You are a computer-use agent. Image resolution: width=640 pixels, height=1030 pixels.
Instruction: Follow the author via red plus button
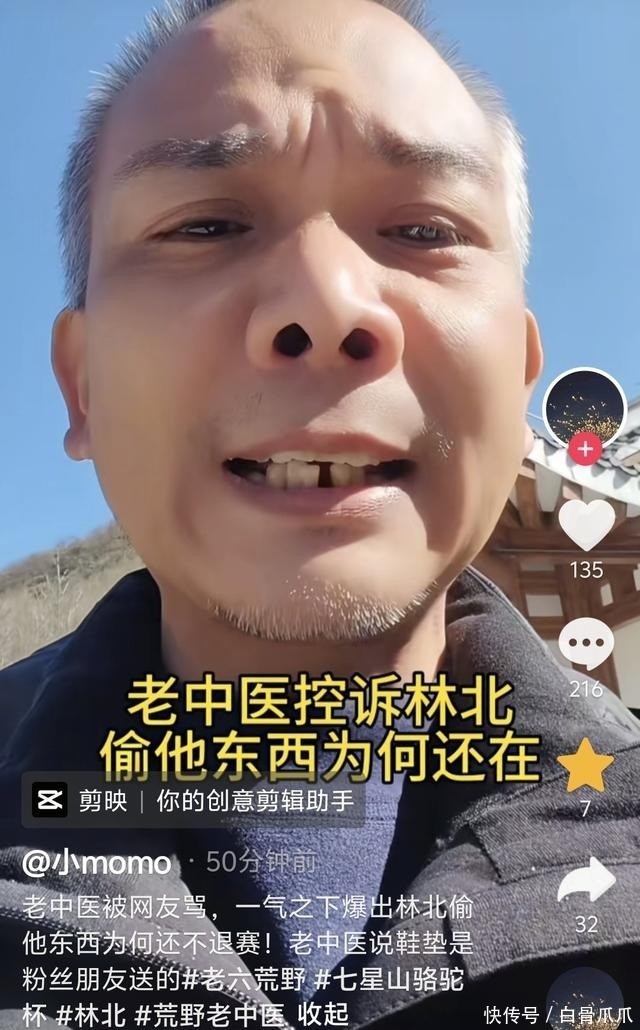pos(585,449)
